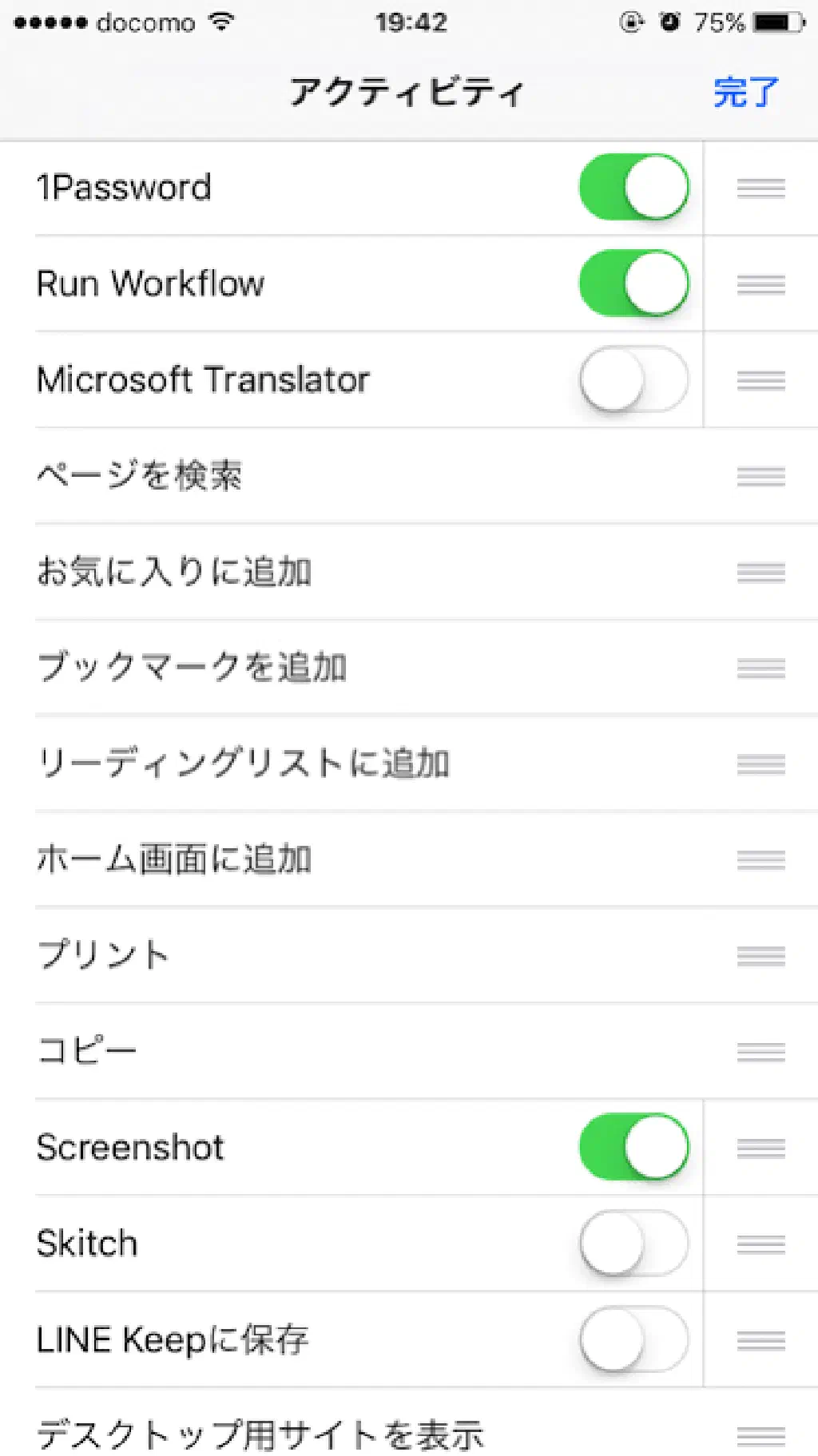Viewport: 818px width, 1456px height.
Task: Tap 完了 to finish editing activities
Action: coord(745,93)
